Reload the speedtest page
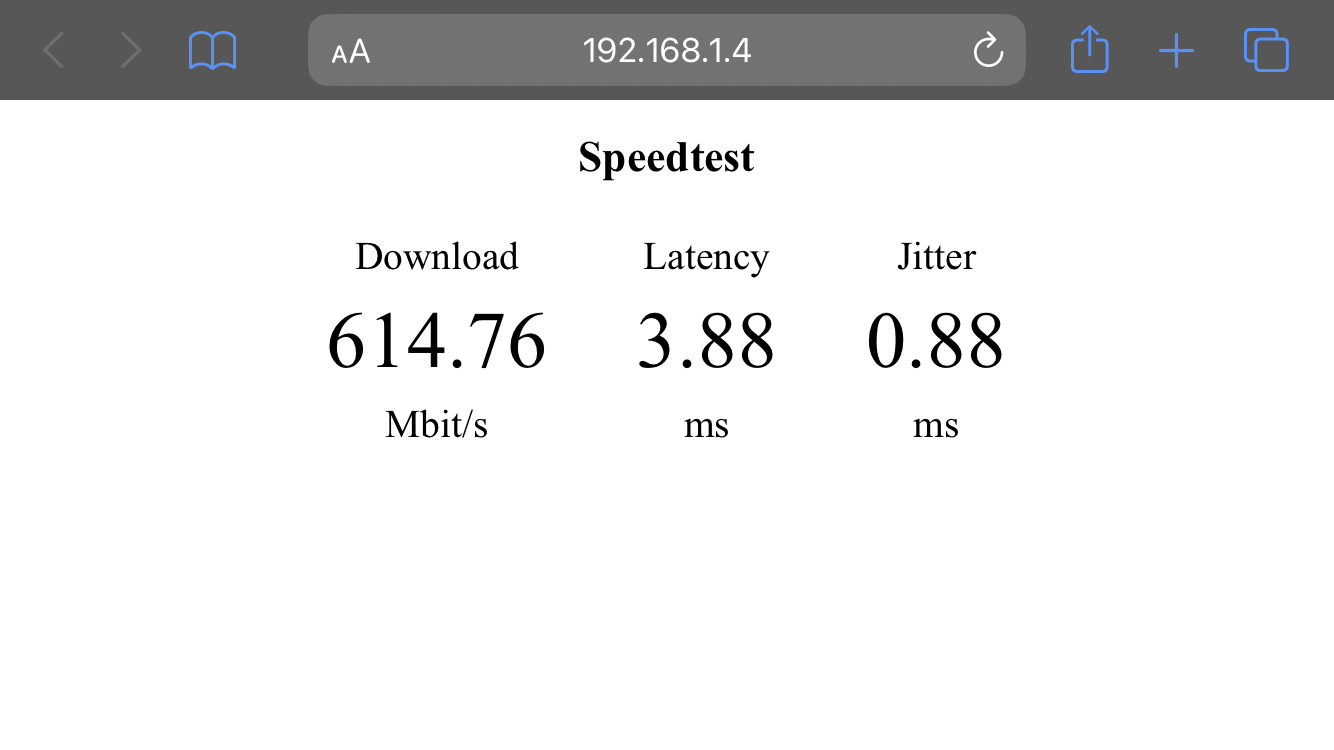This screenshot has height=750, width=1334. pyautogui.click(x=988, y=50)
